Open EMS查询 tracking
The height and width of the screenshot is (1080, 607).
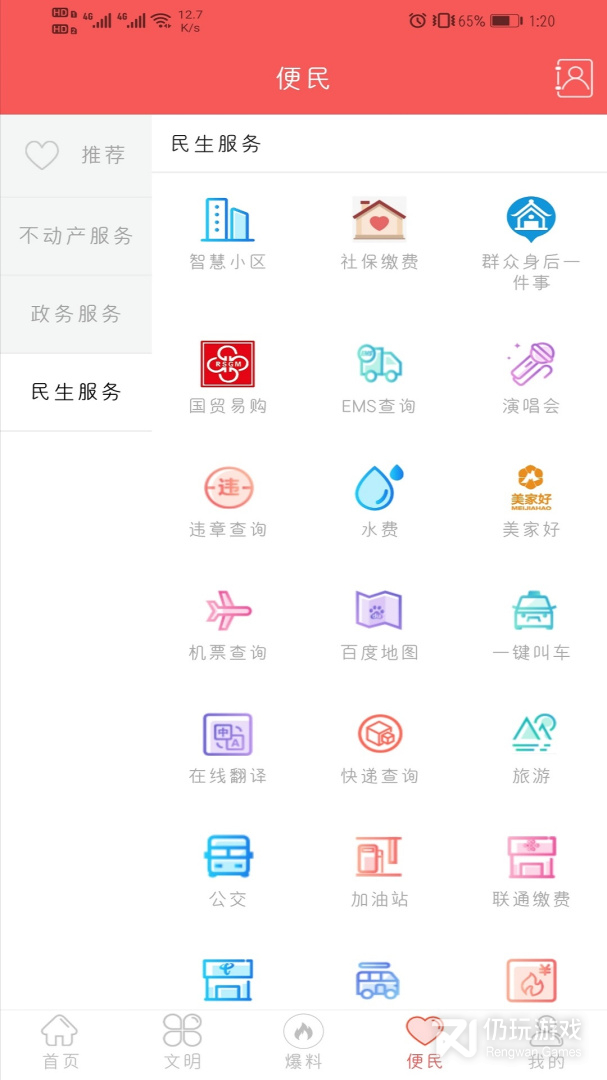(x=380, y=377)
